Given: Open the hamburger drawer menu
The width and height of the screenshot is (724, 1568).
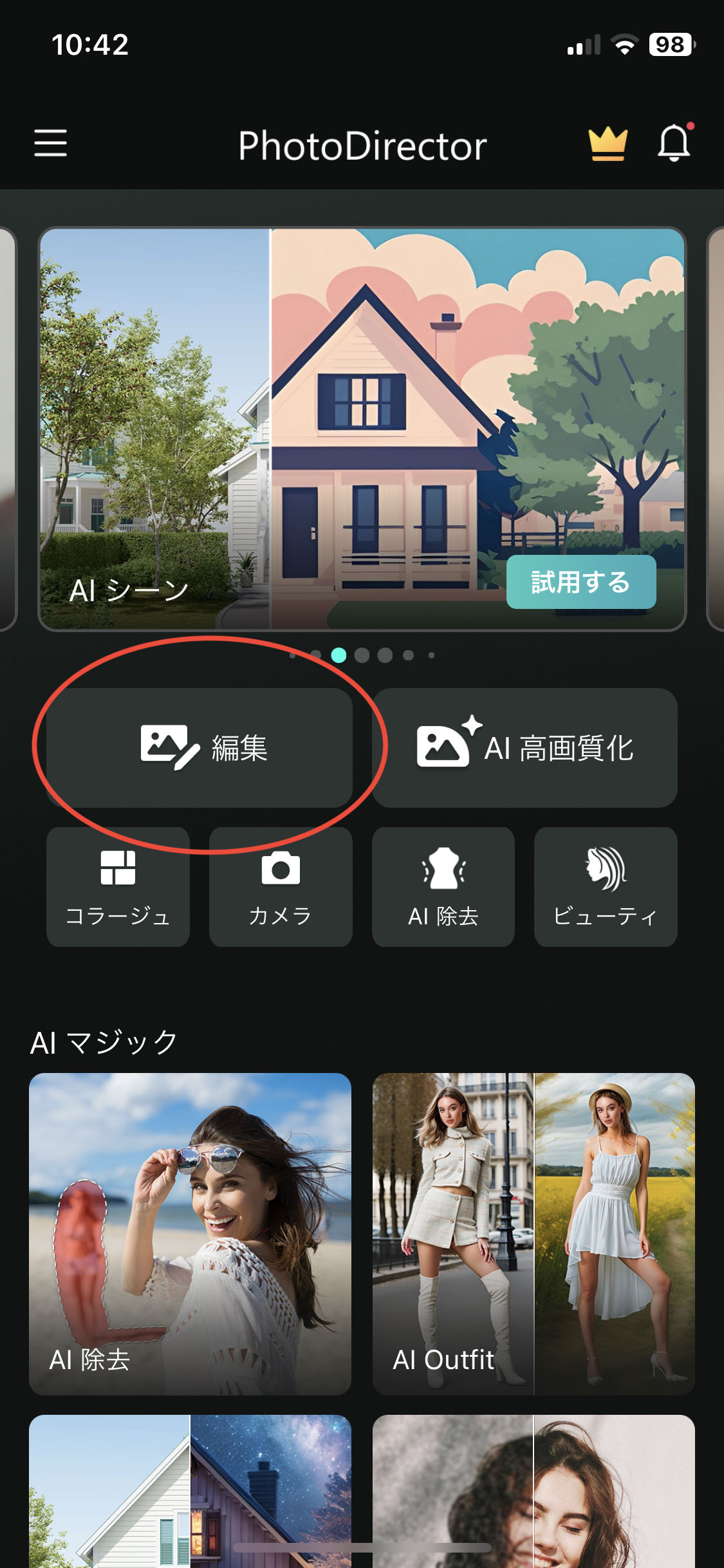Looking at the screenshot, I should point(50,143).
